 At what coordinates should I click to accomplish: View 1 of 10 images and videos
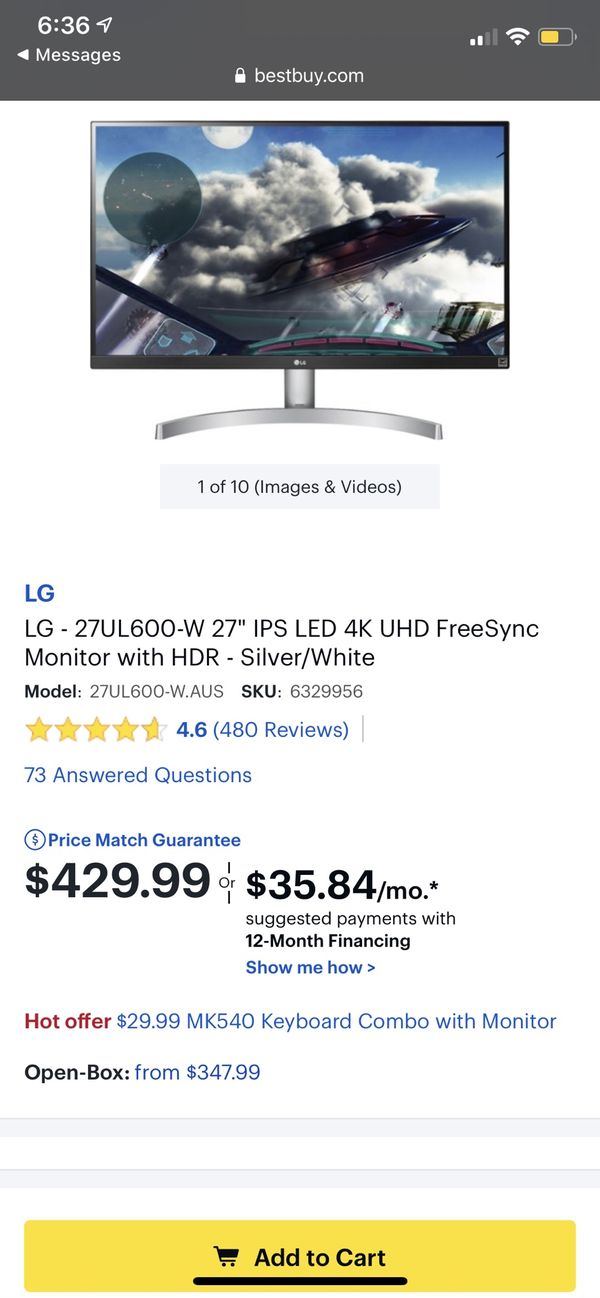[x=299, y=487]
